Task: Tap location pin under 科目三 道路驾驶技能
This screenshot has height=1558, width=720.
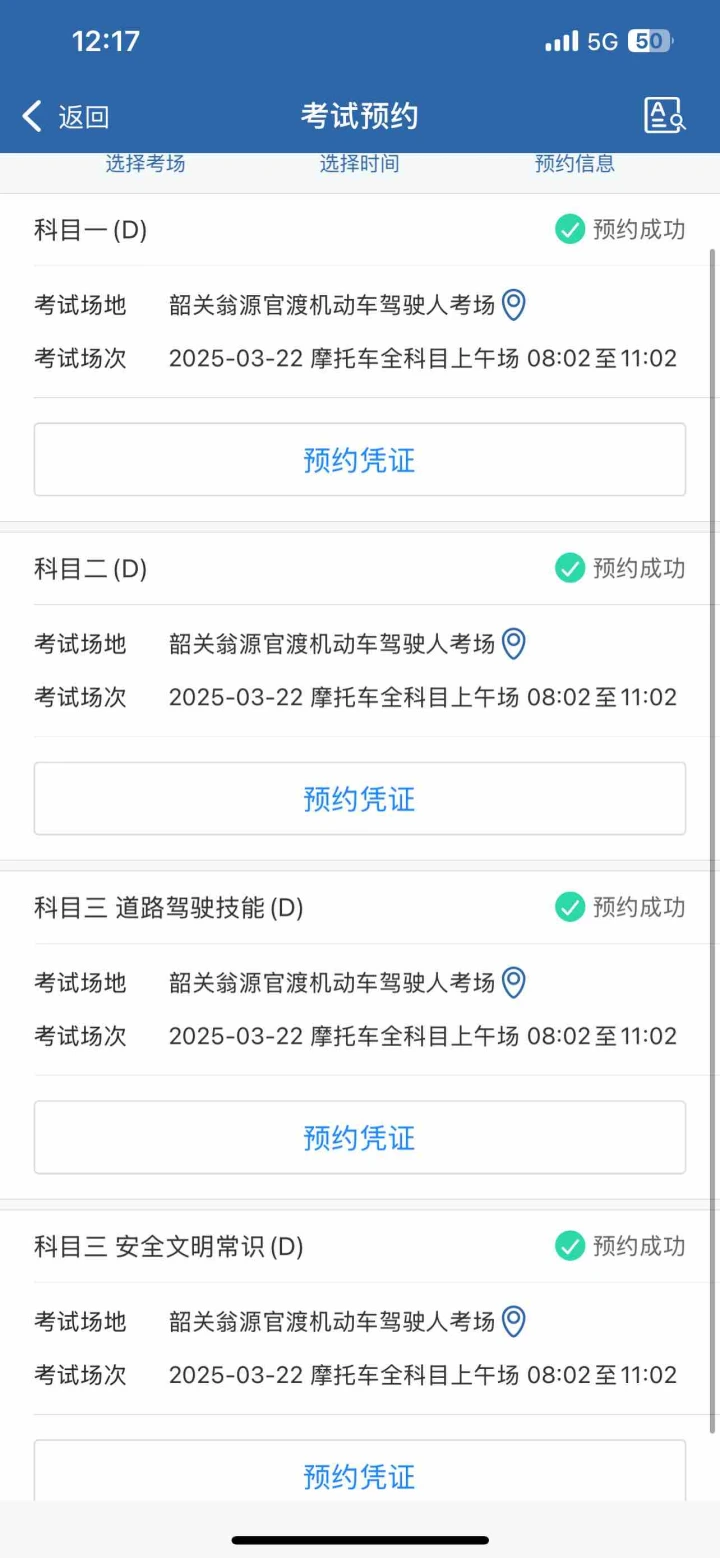Action: tap(514, 983)
